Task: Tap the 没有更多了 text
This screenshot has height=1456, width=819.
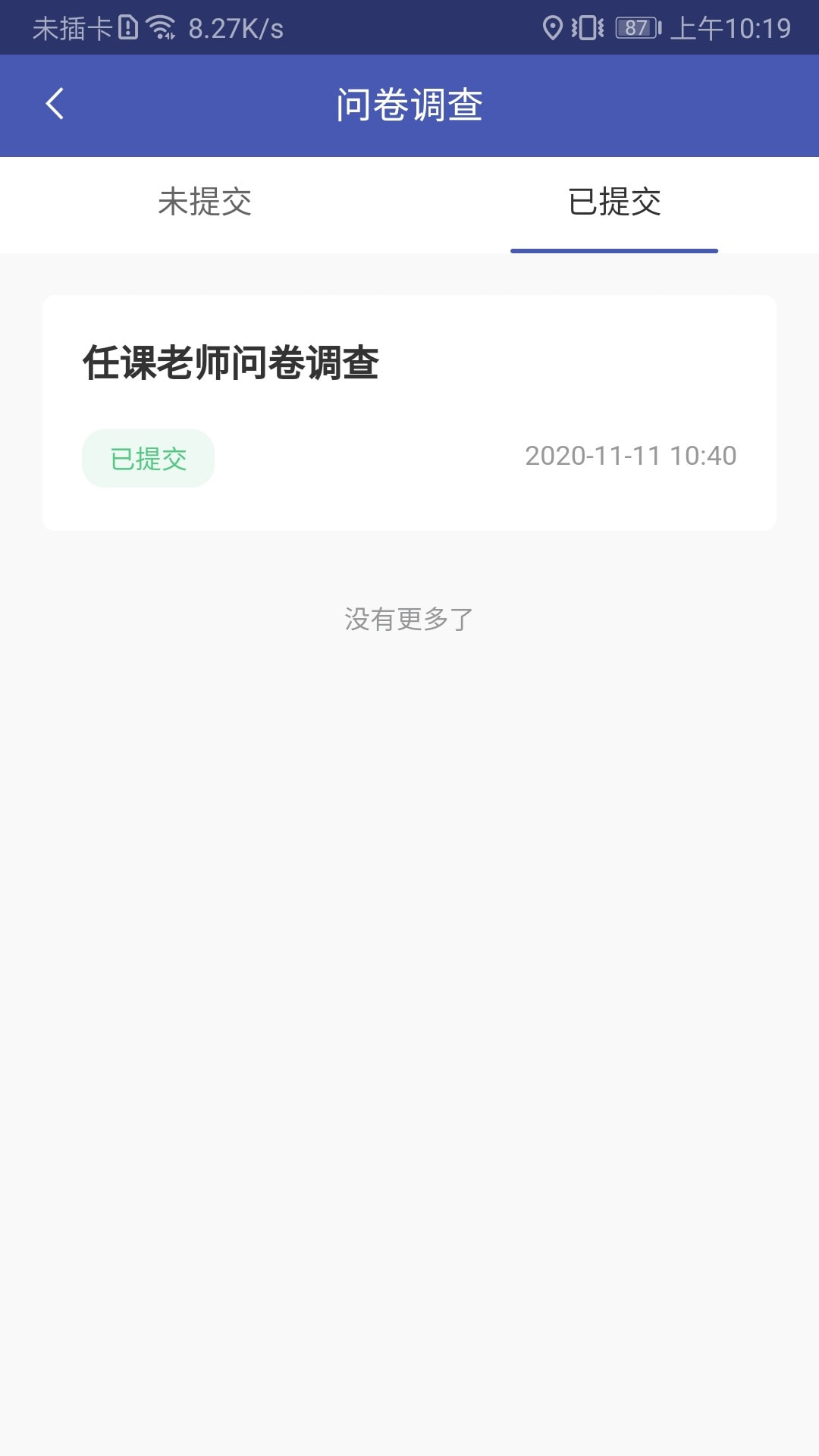Action: 409,618
